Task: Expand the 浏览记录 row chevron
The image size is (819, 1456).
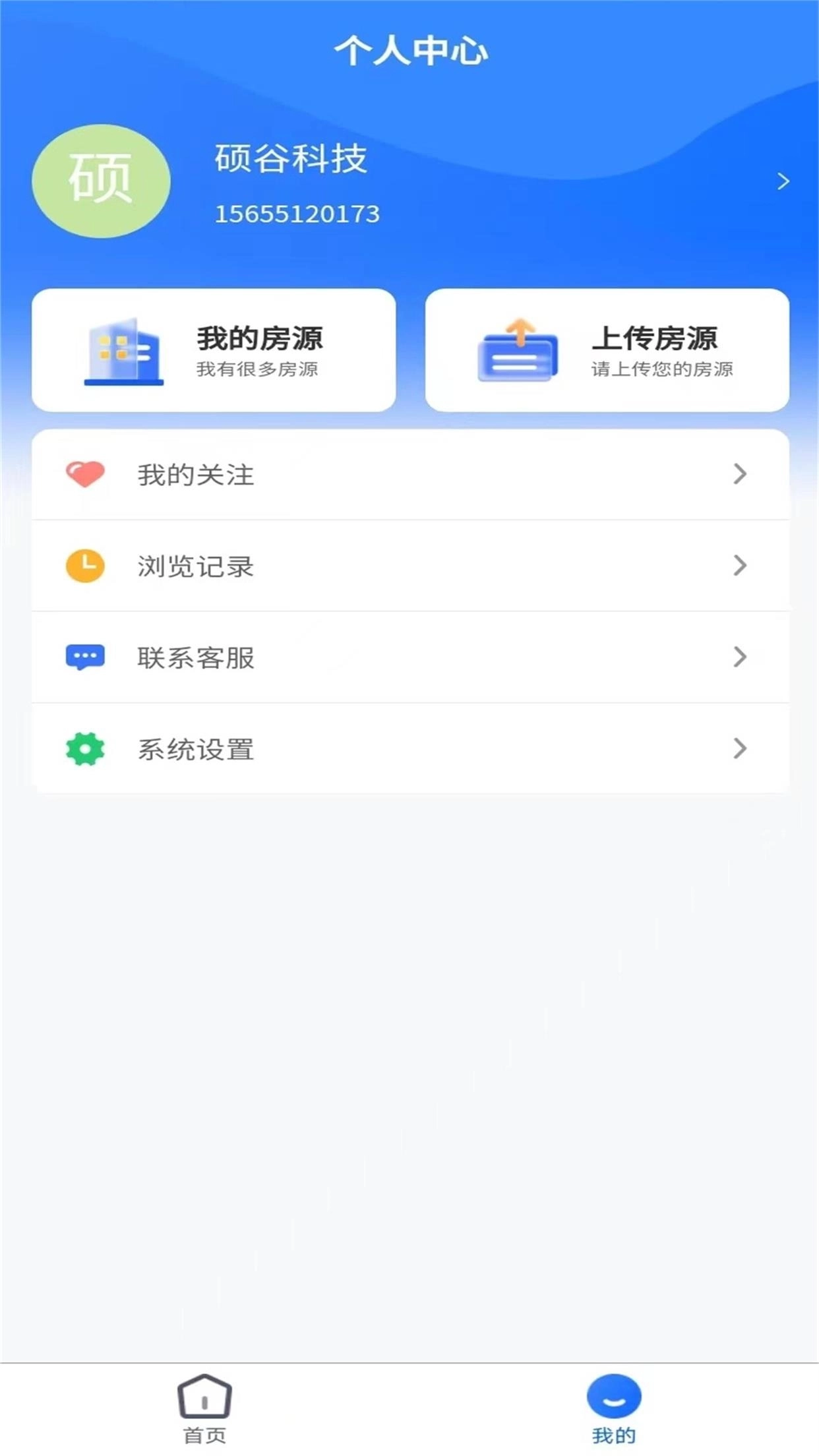Action: coord(740,565)
